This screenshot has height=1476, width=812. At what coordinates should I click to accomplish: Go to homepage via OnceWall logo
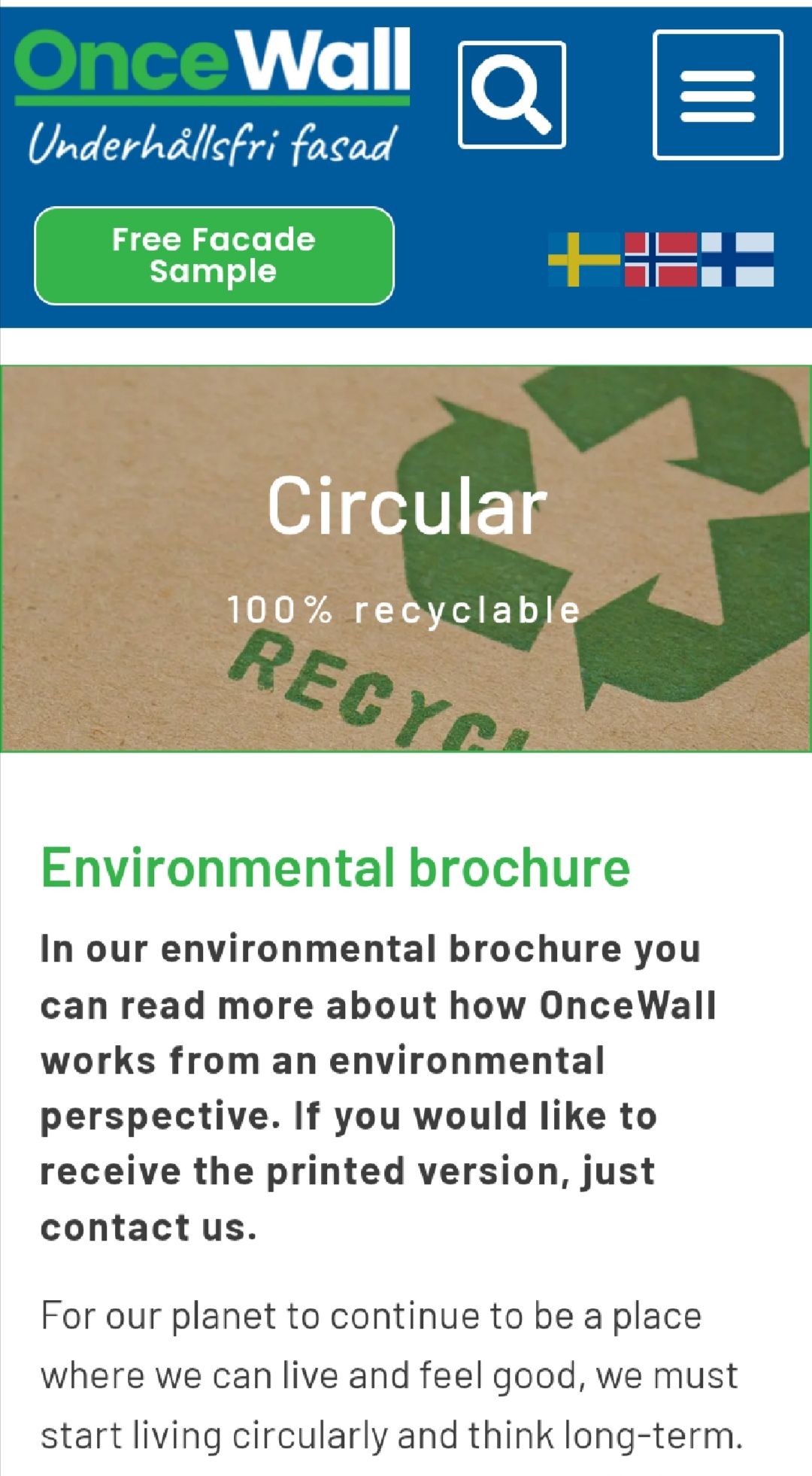coord(212,94)
